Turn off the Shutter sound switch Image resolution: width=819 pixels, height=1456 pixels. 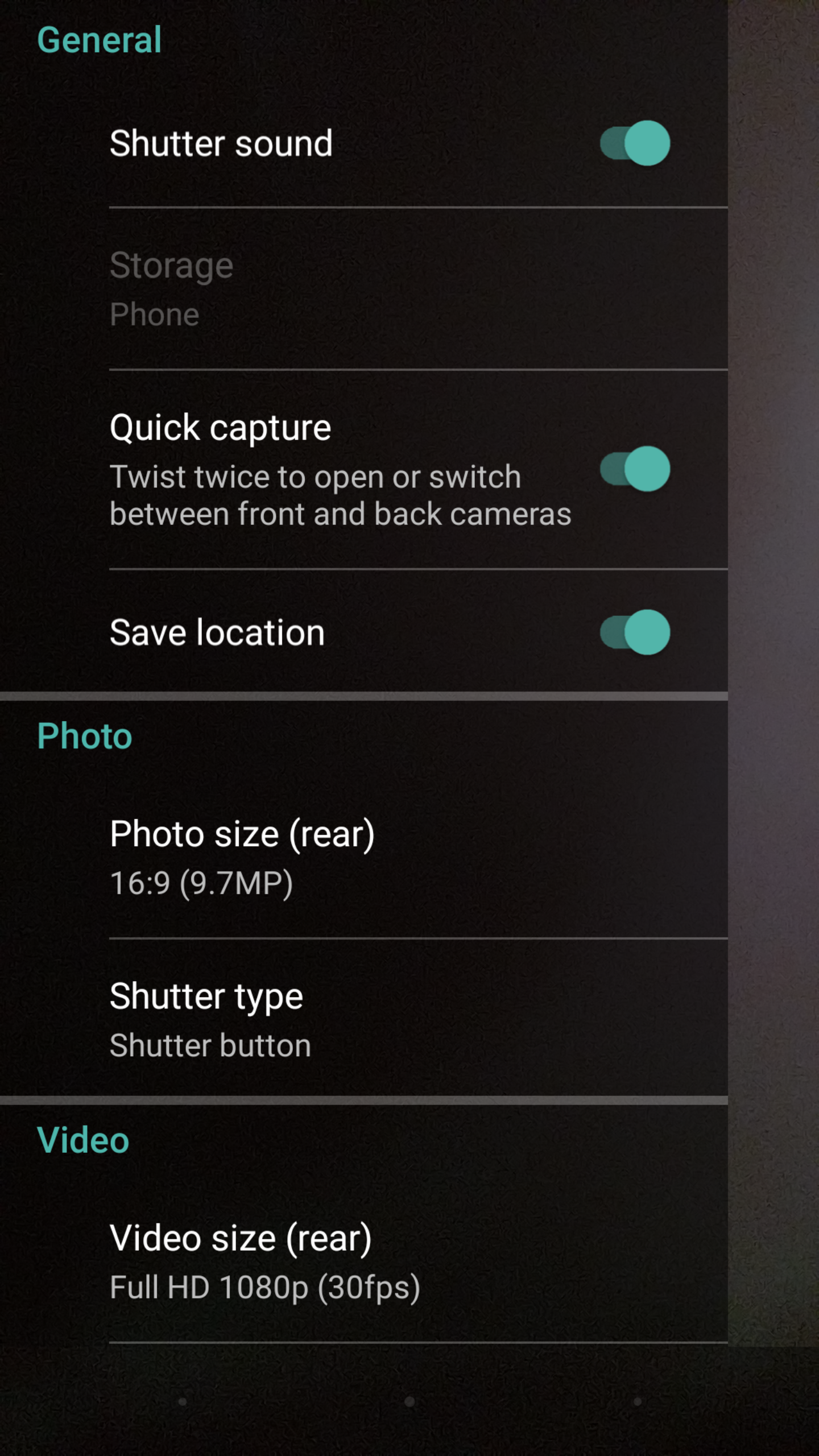coord(635,143)
